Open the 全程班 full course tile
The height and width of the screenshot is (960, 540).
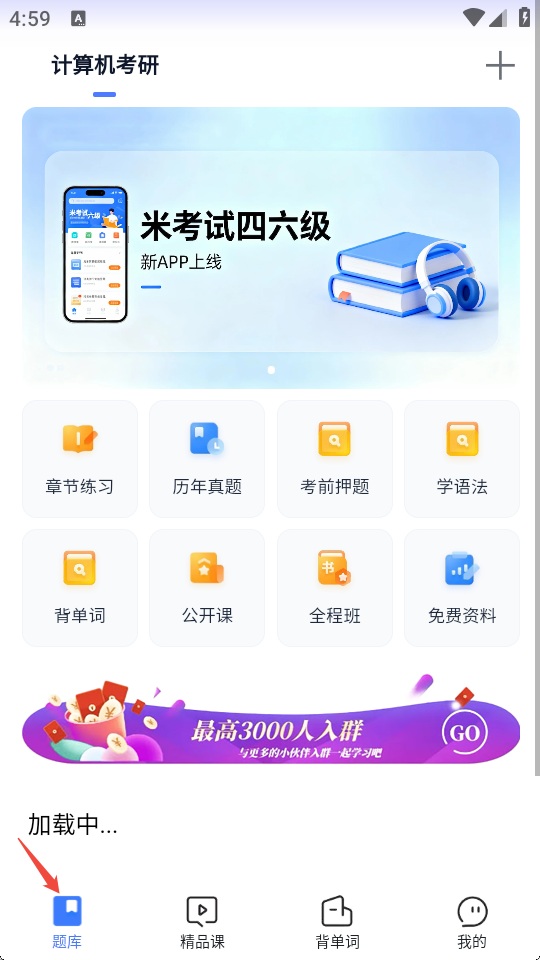[x=334, y=588]
